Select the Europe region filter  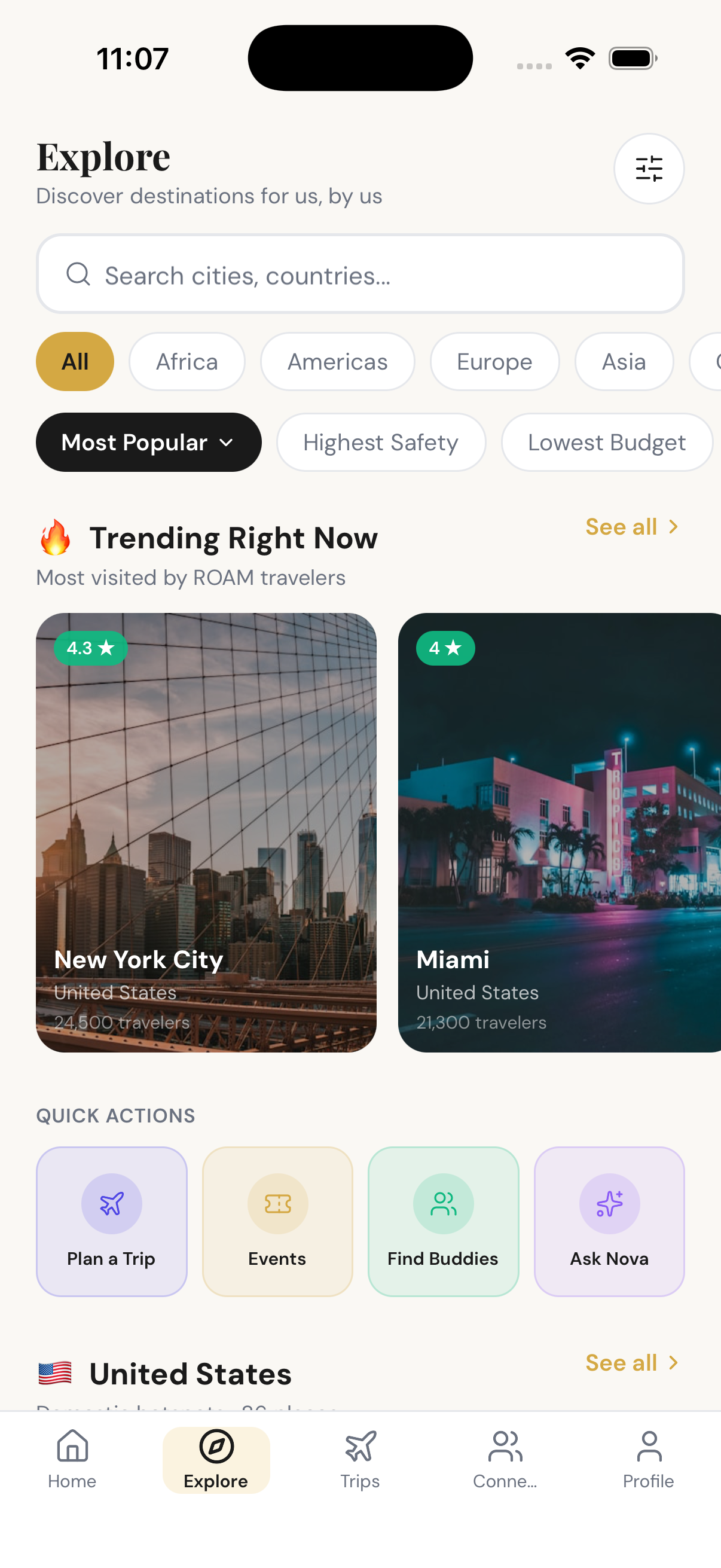[494, 361]
